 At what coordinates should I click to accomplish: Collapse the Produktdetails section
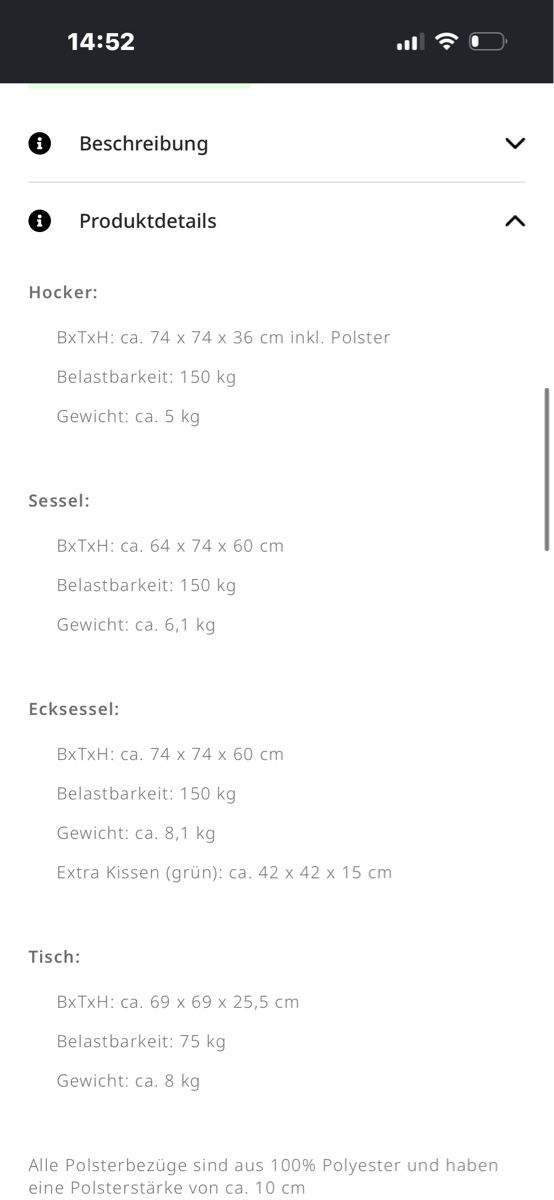click(276, 221)
